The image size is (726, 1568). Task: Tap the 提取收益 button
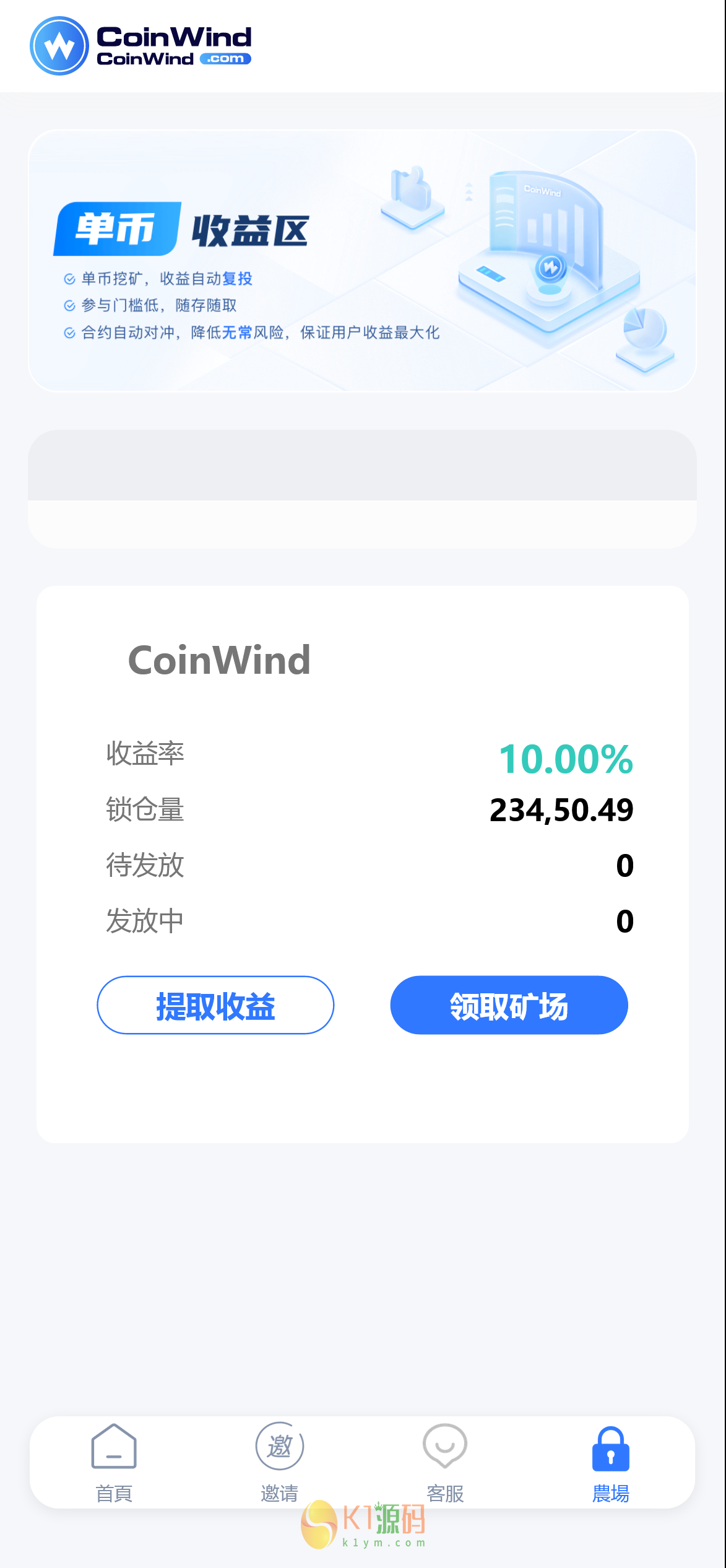(215, 1005)
